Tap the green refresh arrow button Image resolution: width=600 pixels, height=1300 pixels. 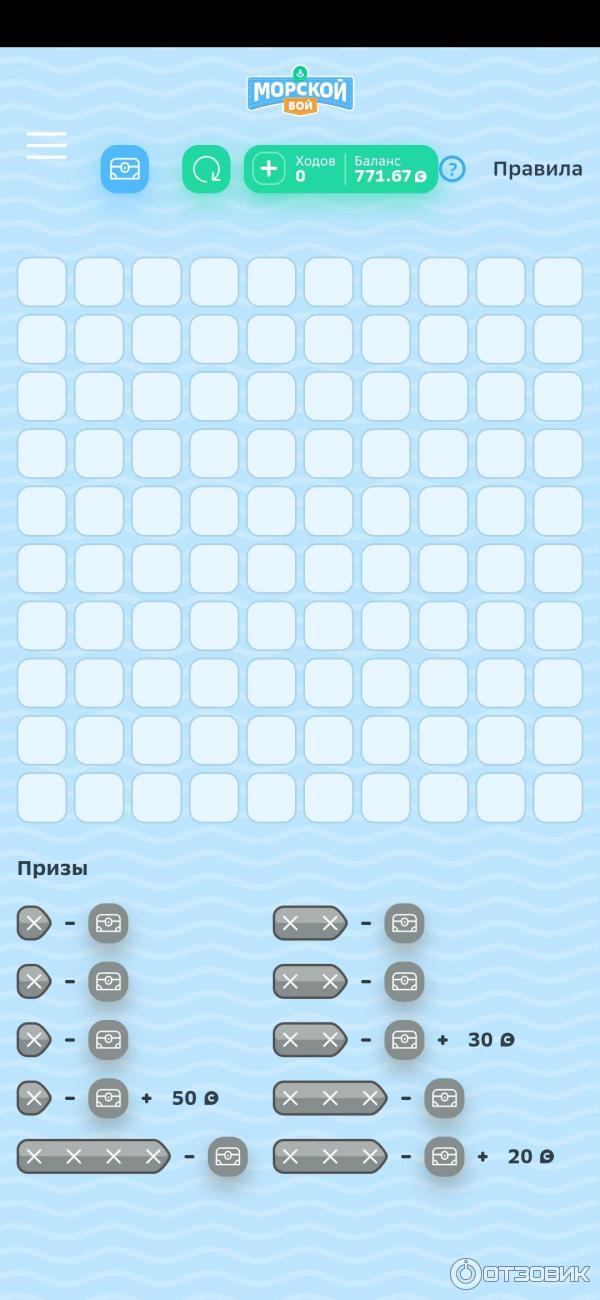pyautogui.click(x=206, y=169)
